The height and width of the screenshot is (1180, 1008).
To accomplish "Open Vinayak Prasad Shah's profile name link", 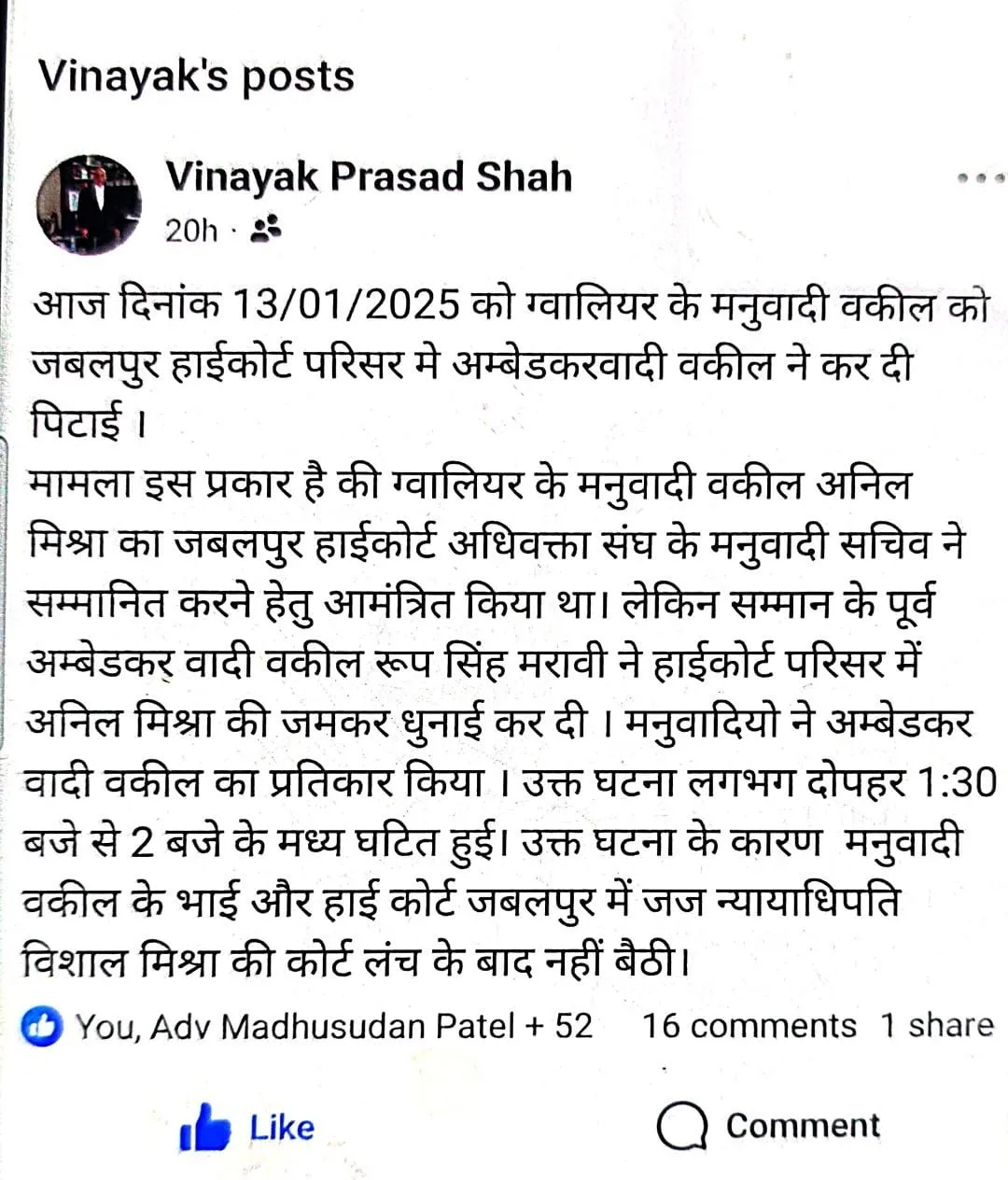I will click(369, 176).
